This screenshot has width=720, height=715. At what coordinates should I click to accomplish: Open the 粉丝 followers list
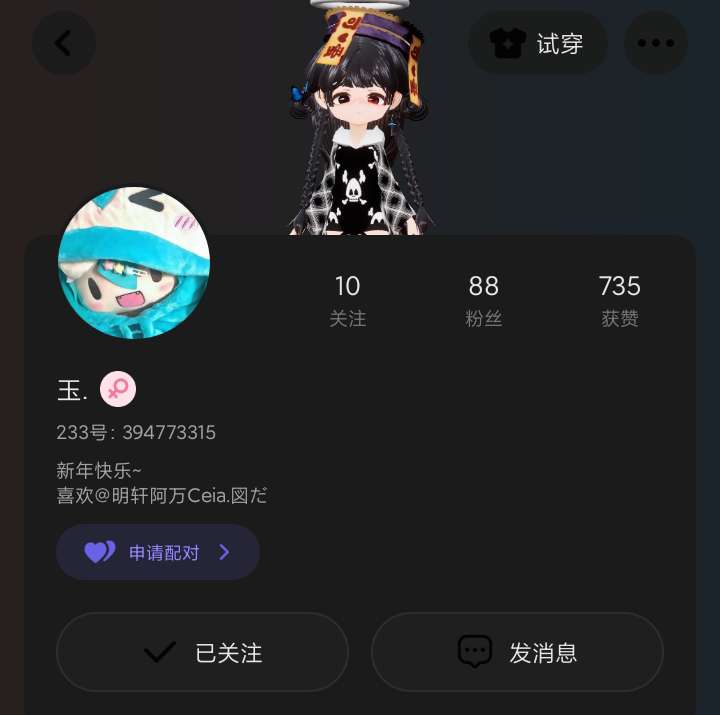tap(483, 300)
